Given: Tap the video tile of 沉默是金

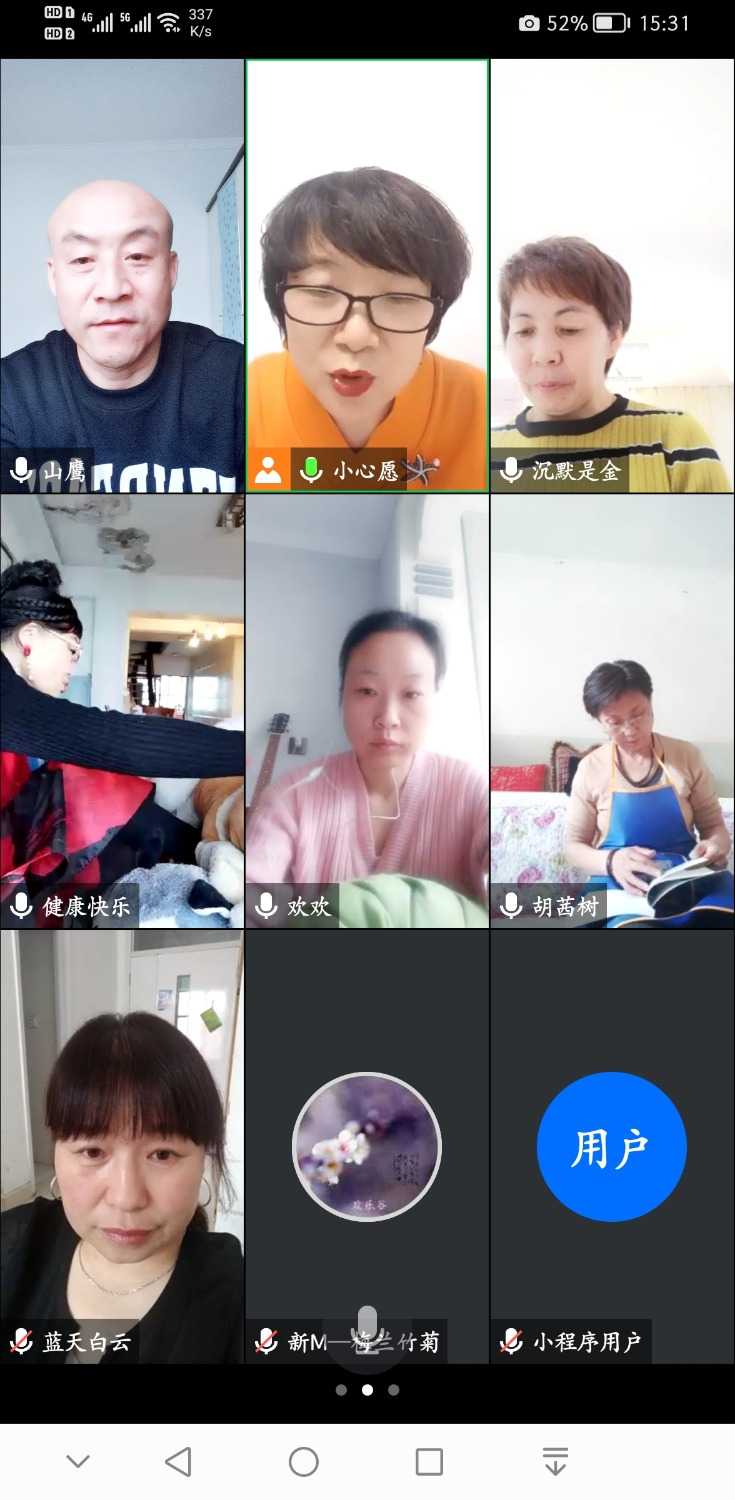Looking at the screenshot, I should [x=612, y=275].
